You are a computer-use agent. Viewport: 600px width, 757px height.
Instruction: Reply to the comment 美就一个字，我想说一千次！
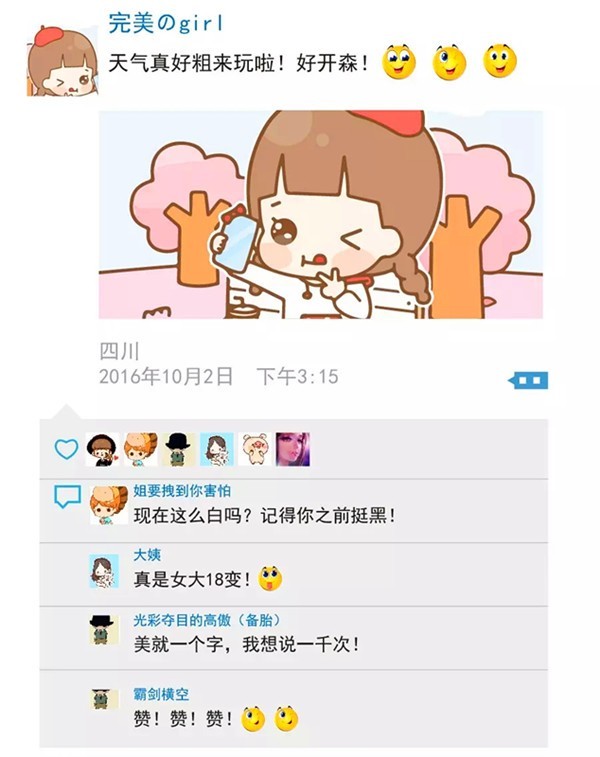tap(246, 645)
